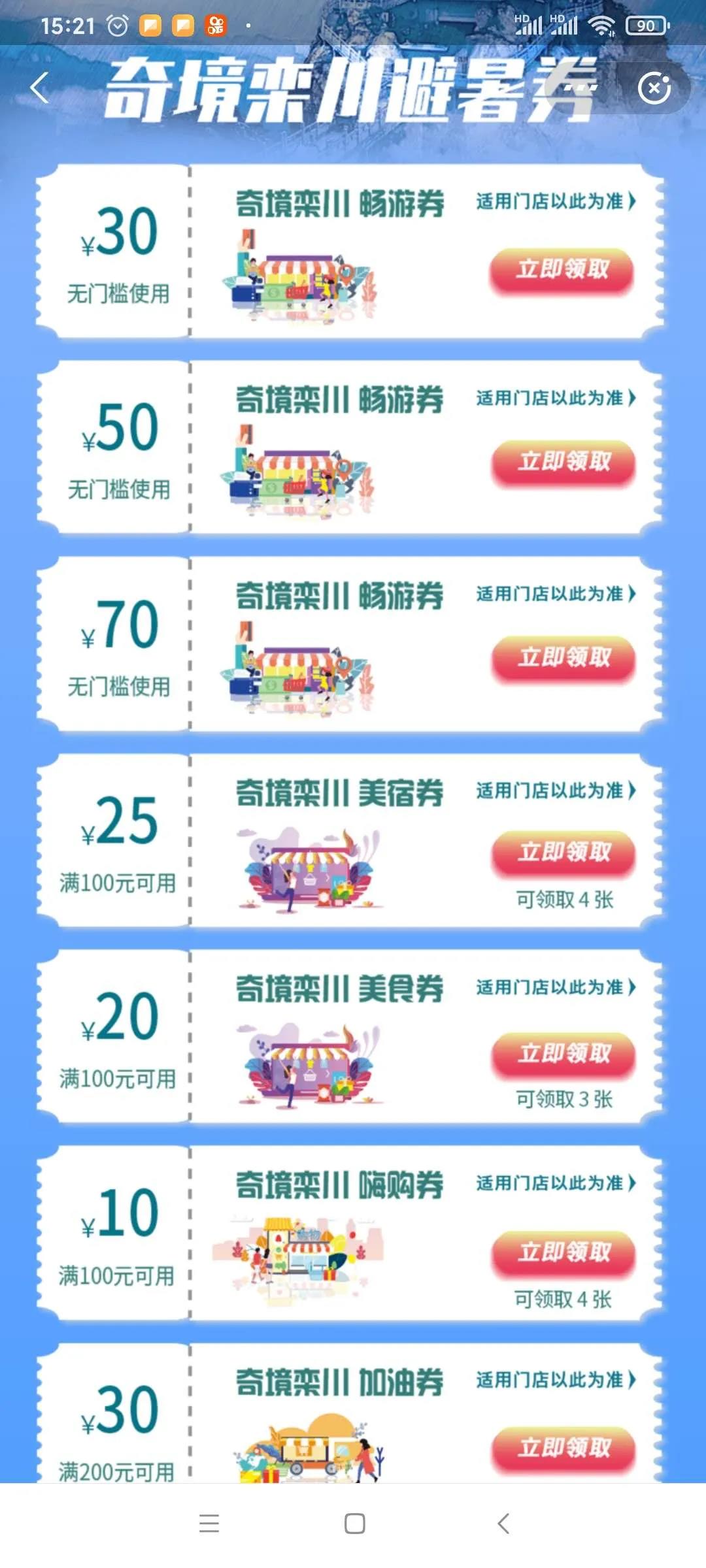View applicable stores for ¥30 畅游券
706x1568 pixels.
pyautogui.click(x=556, y=201)
